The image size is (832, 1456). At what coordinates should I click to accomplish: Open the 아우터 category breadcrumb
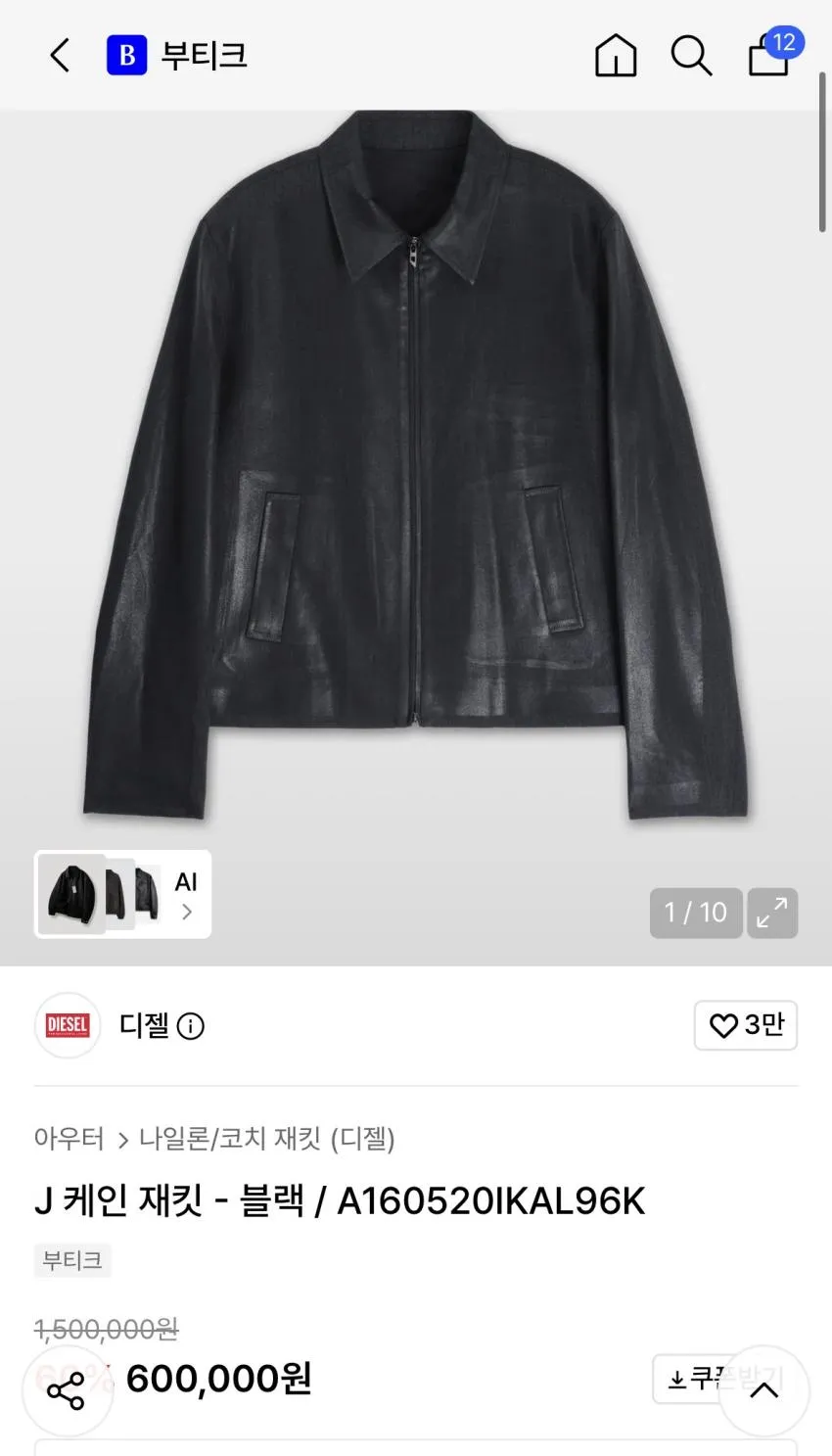(69, 1139)
